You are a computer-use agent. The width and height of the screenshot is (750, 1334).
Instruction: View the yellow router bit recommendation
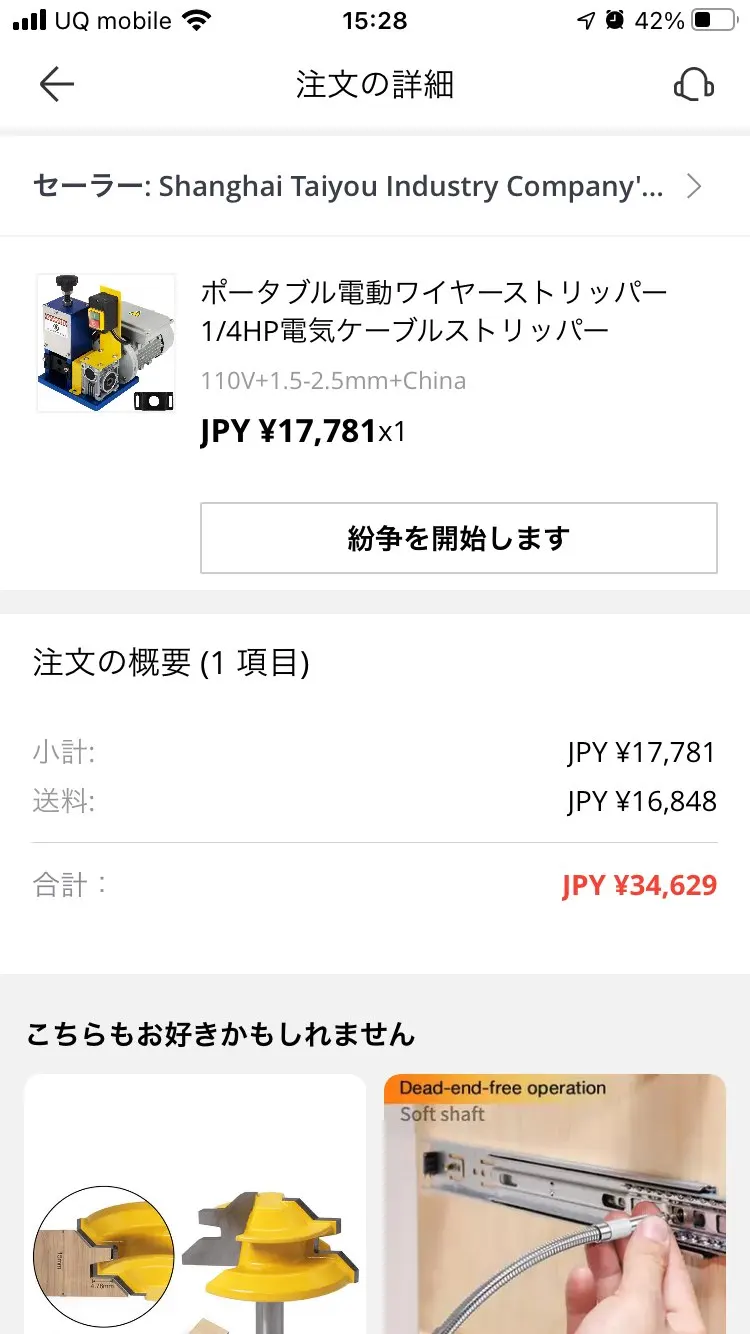coord(195,1205)
